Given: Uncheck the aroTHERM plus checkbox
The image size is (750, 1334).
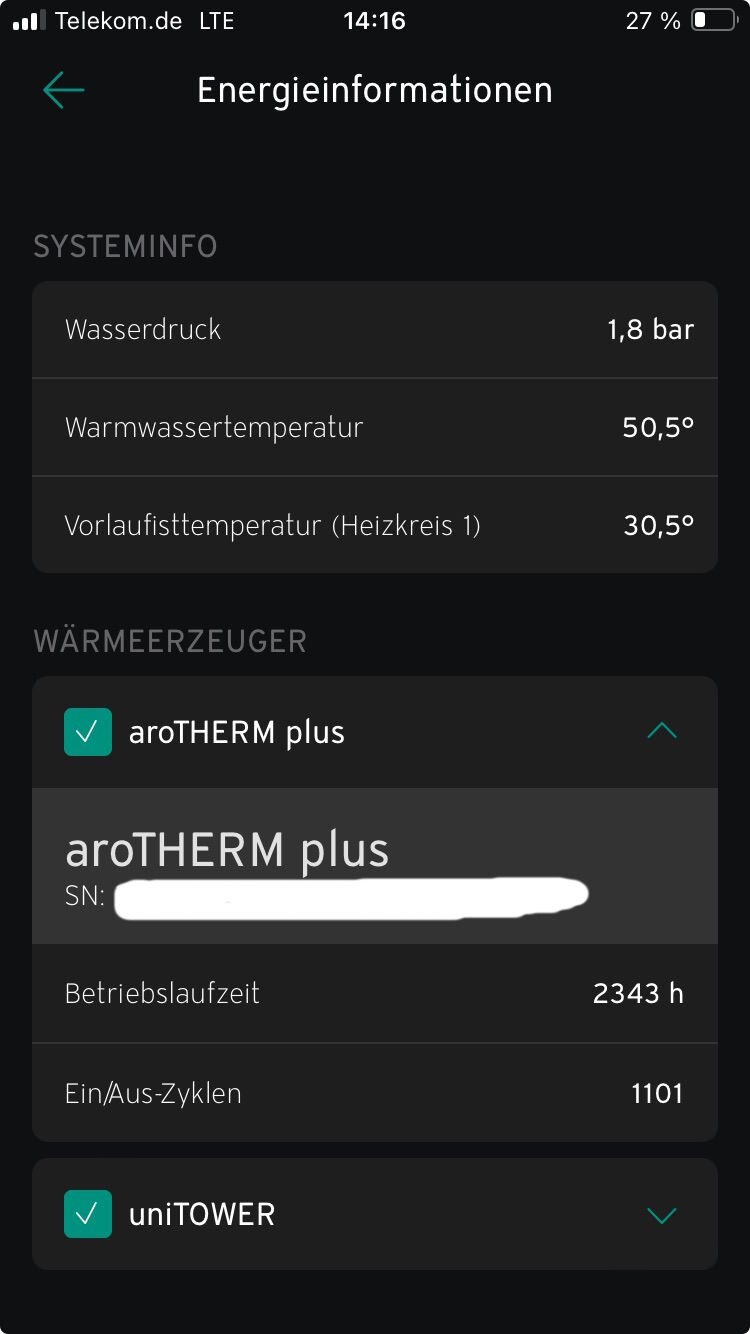Looking at the screenshot, I should point(88,732).
